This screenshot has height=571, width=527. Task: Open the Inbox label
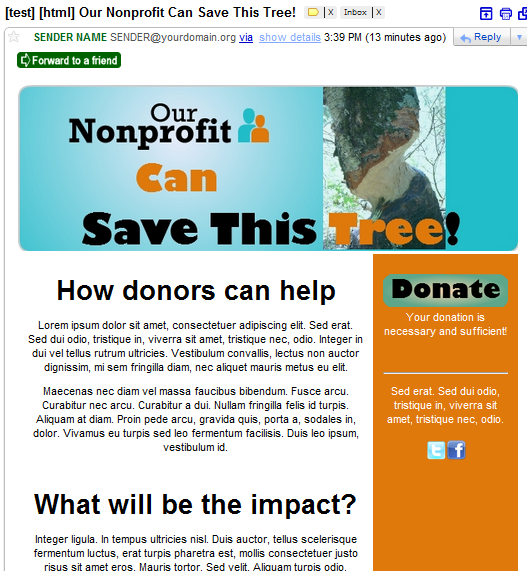(355, 12)
